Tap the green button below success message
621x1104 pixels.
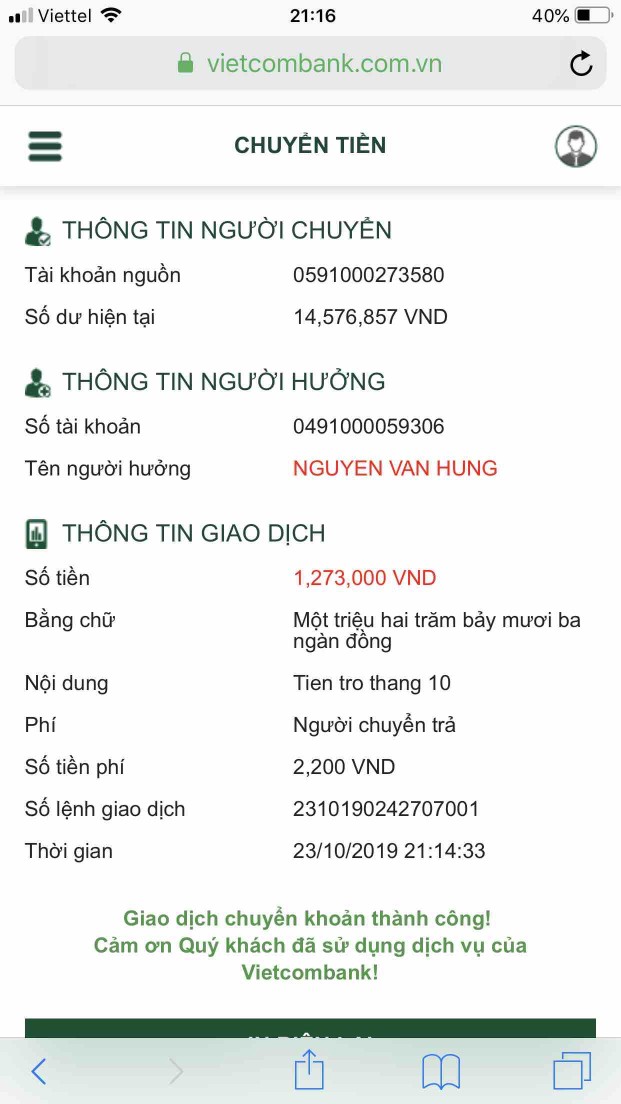pyautogui.click(x=310, y=1029)
